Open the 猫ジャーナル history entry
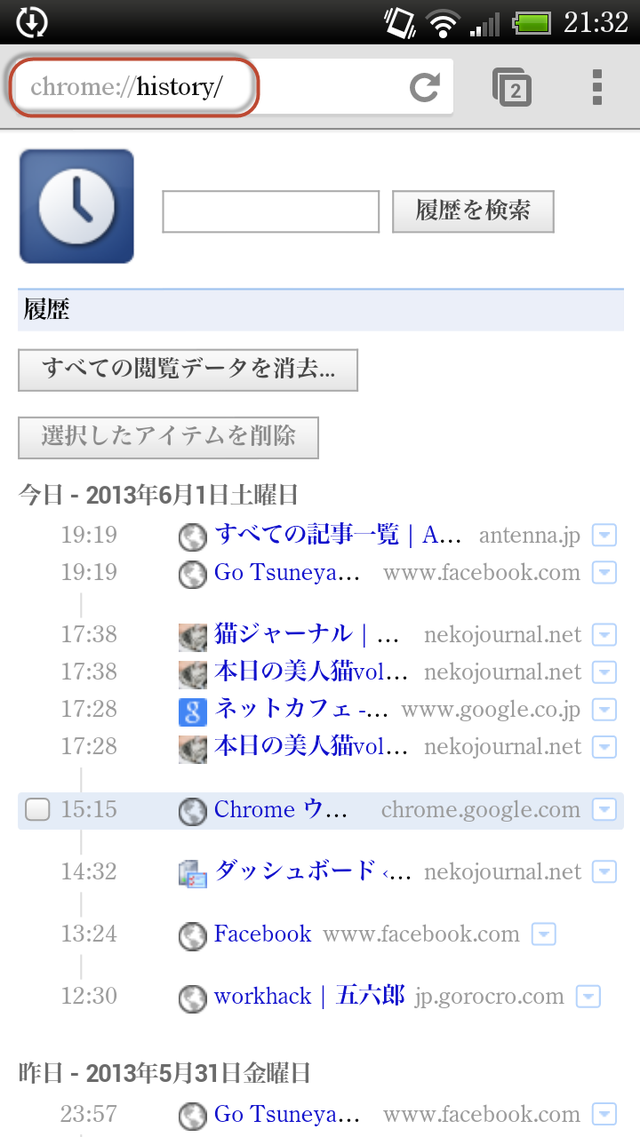This screenshot has width=640, height=1137. 306,634
